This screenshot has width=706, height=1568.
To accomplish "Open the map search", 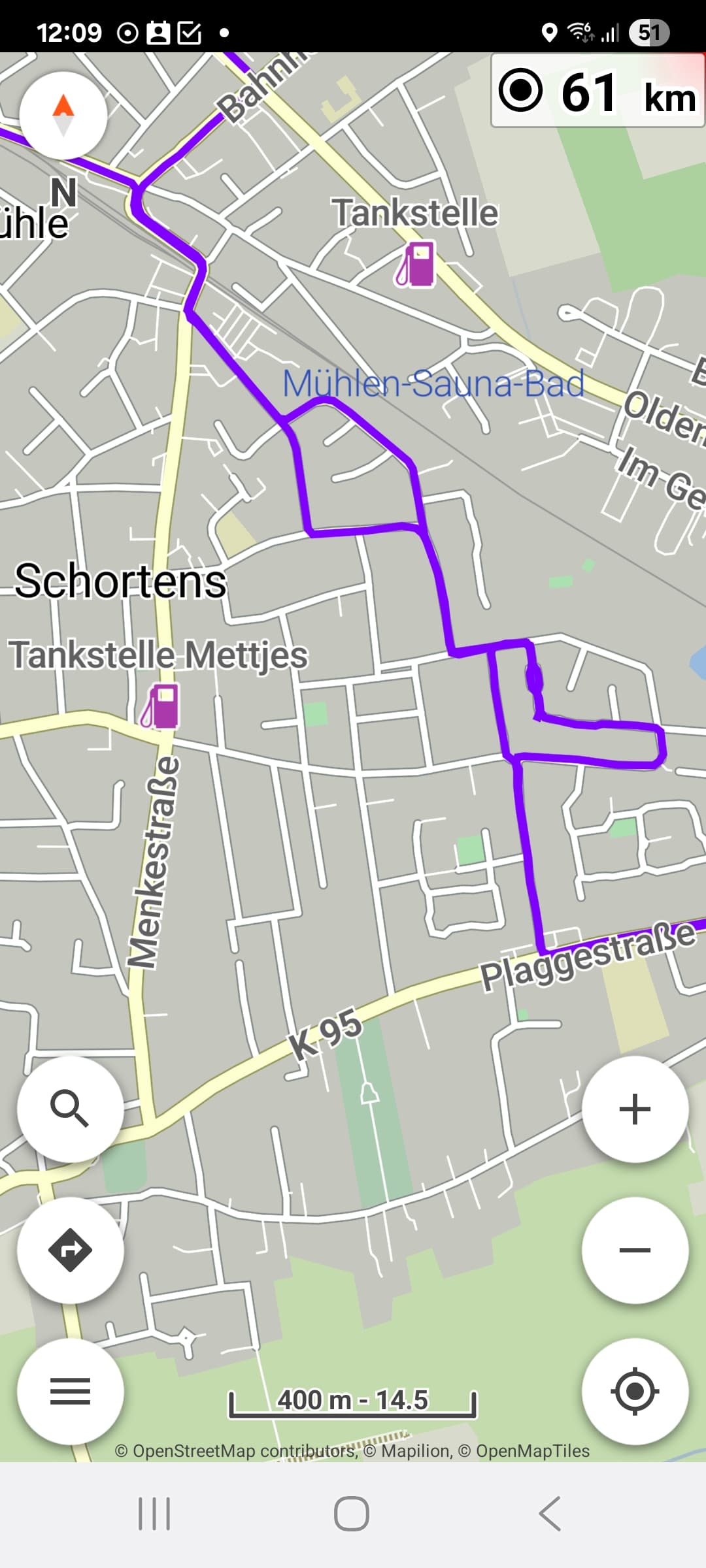I will 70,1109.
